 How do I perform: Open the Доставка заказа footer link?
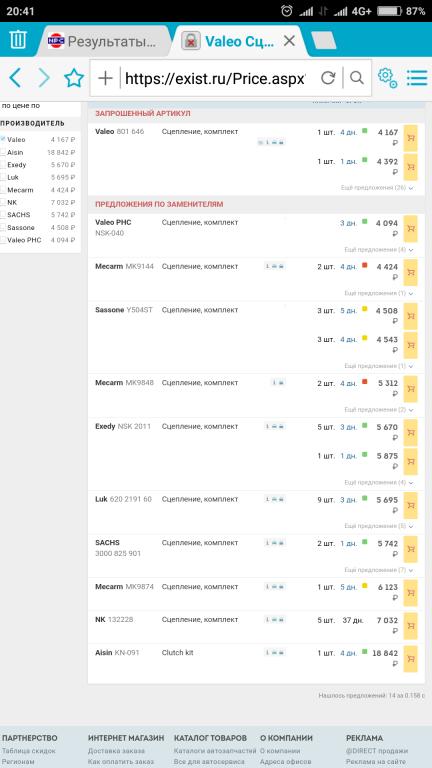pos(116,751)
